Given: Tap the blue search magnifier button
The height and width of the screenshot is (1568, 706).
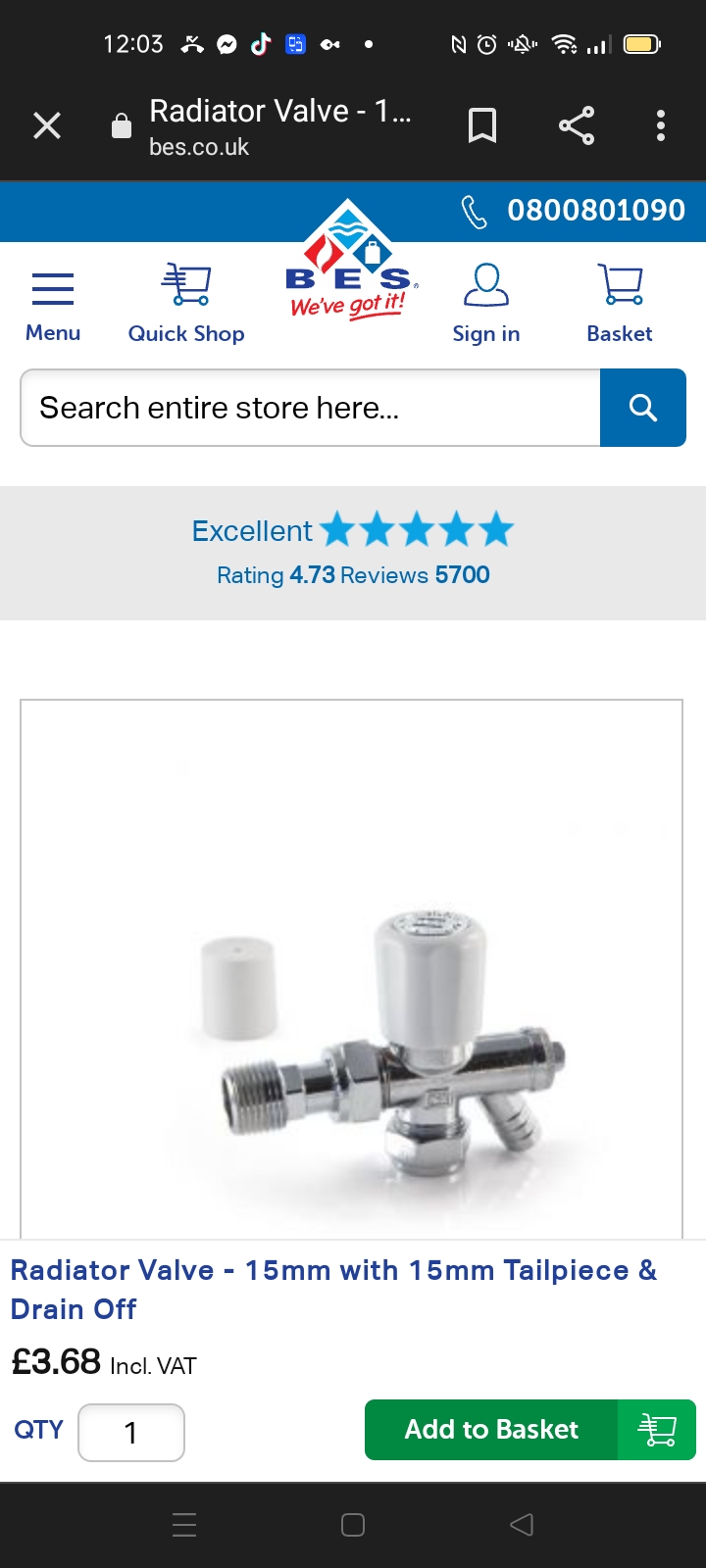Looking at the screenshot, I should coord(642,408).
